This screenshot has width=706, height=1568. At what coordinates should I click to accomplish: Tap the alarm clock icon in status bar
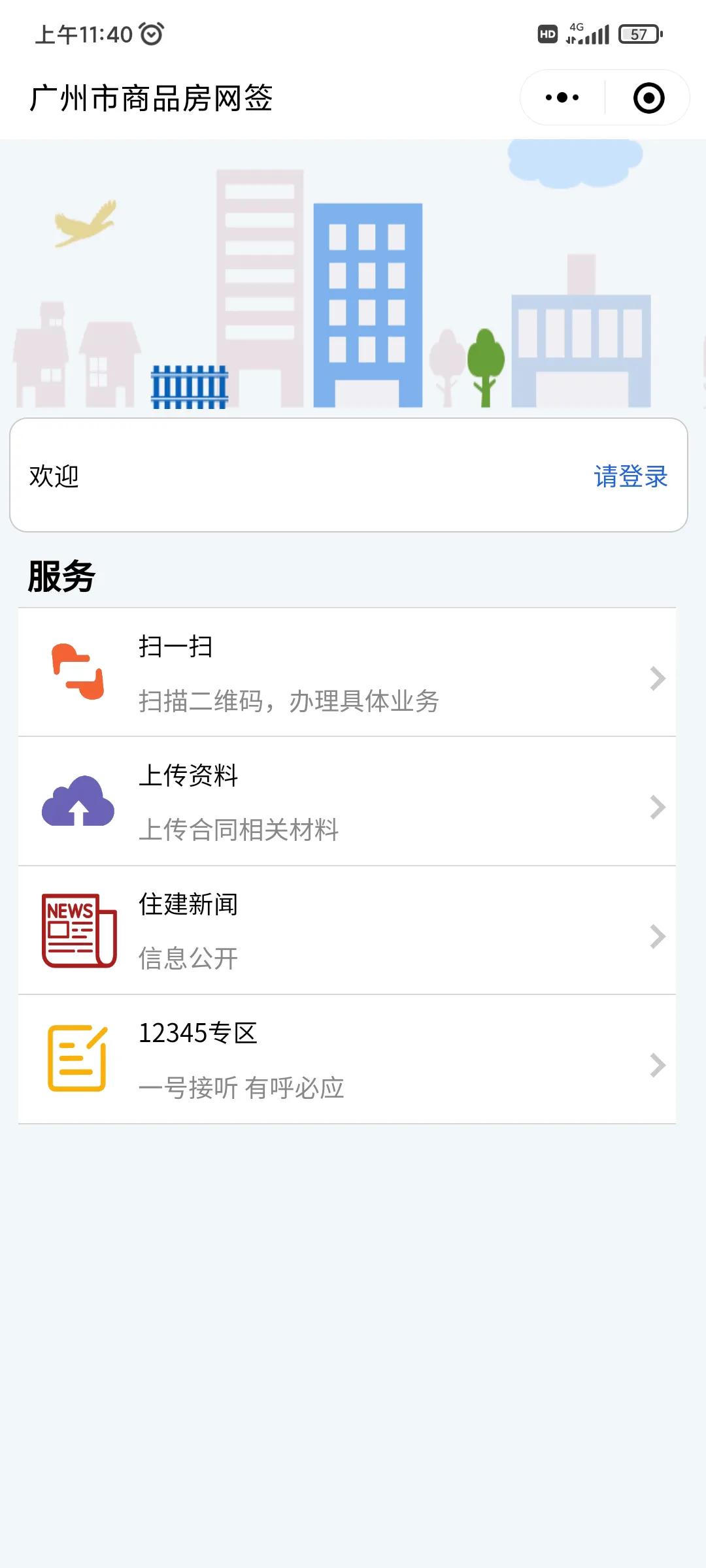point(150,36)
